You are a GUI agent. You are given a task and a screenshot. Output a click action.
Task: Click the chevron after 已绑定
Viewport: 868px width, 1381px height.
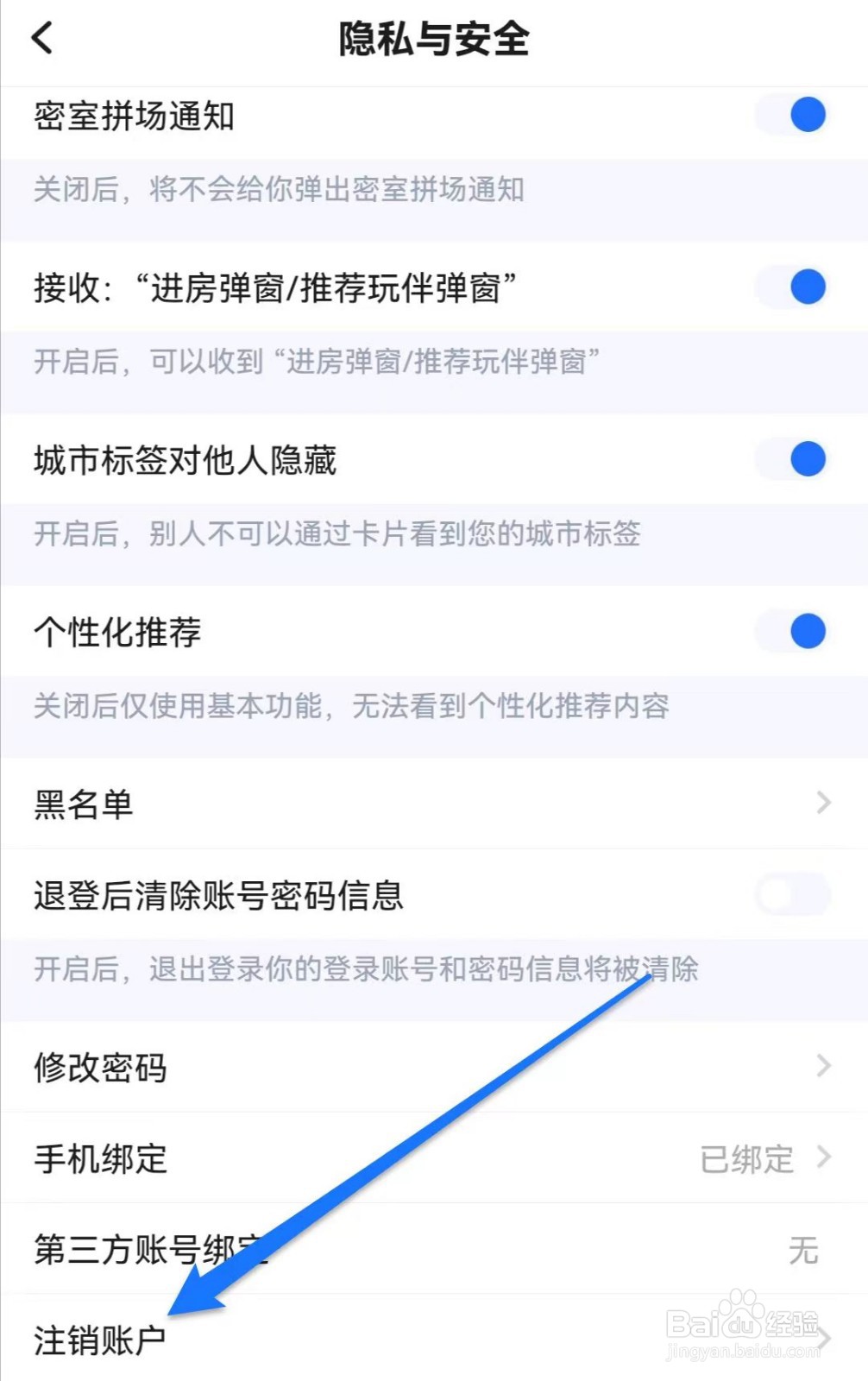821,1160
